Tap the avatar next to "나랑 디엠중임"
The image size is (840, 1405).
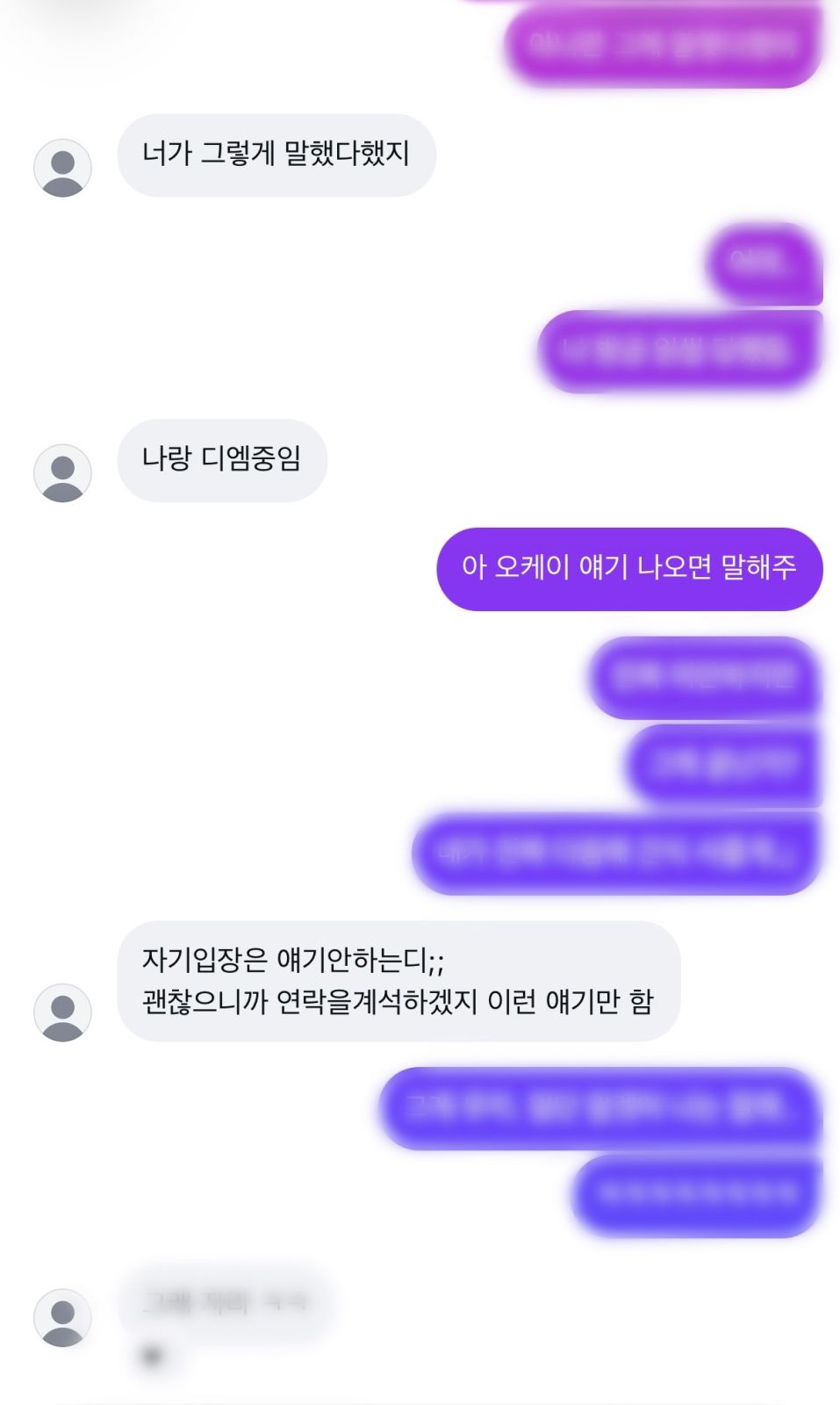pyautogui.click(x=62, y=473)
